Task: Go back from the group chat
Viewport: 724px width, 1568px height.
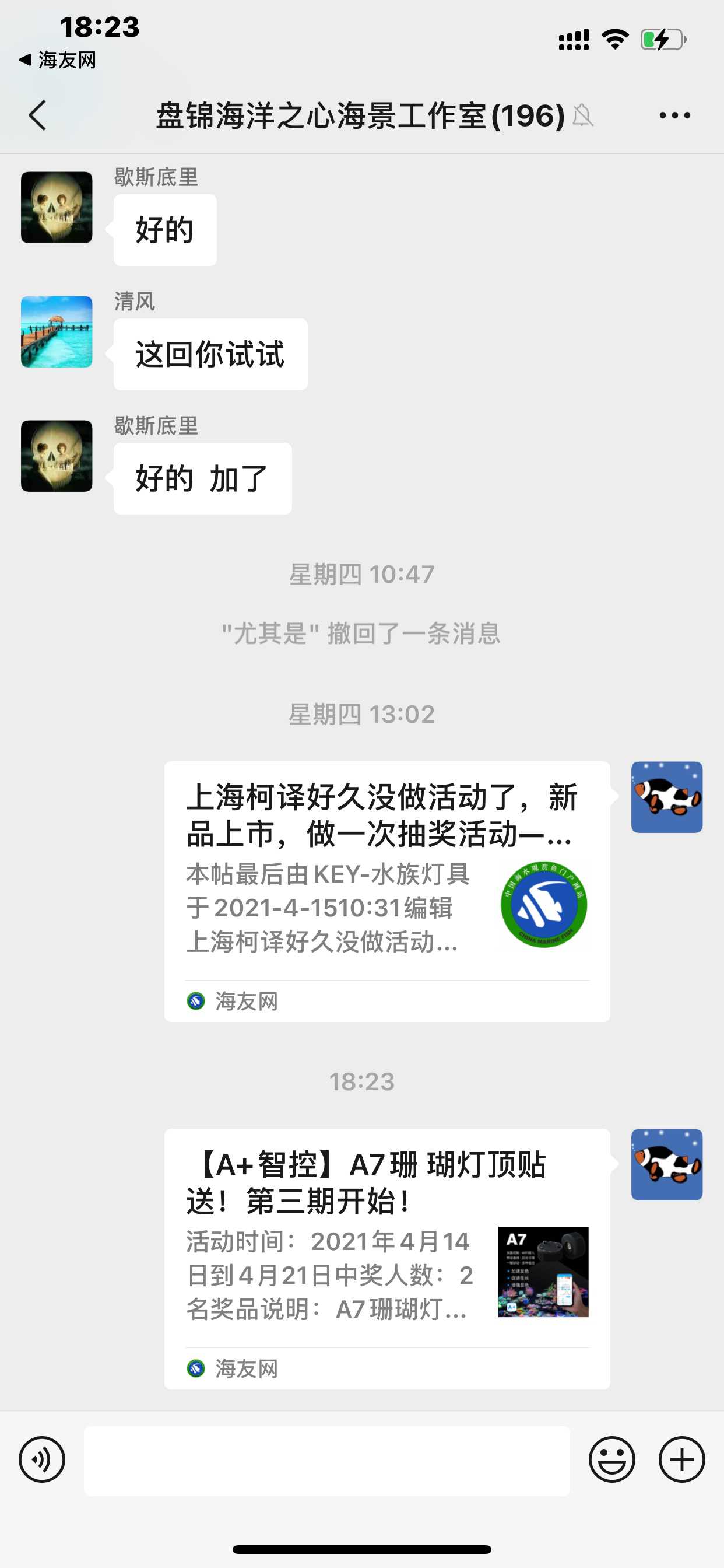Action: click(38, 115)
